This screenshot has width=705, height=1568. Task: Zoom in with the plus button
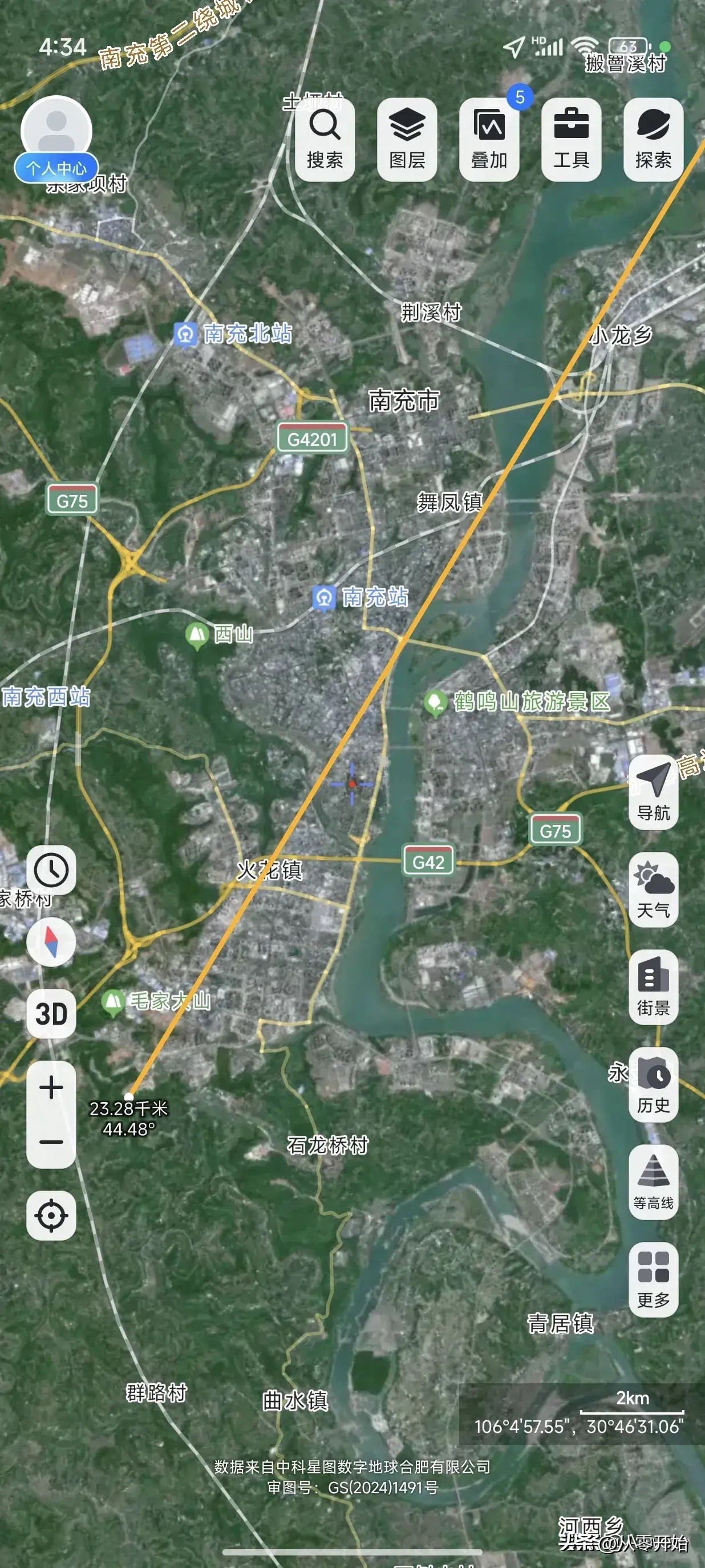[51, 1087]
